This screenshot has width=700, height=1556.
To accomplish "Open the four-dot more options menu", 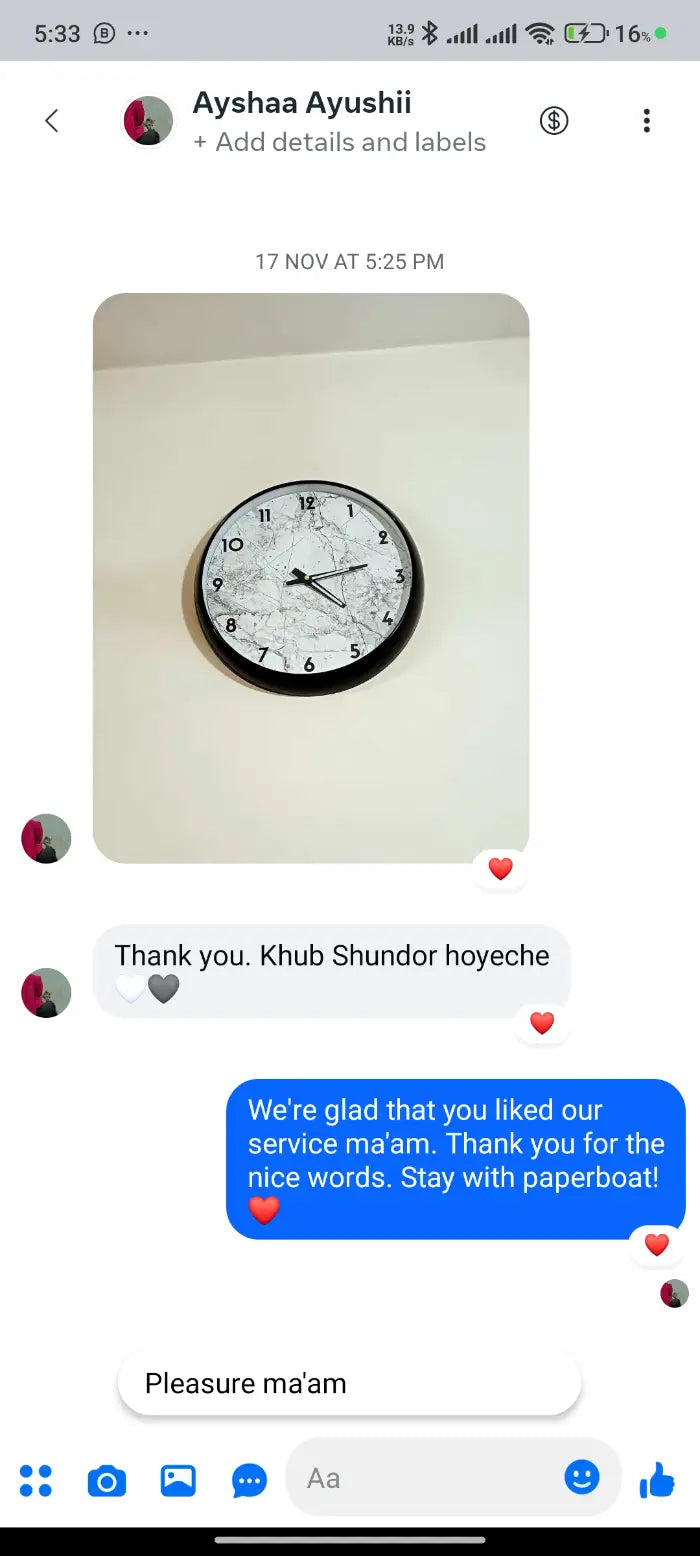I will point(36,1480).
